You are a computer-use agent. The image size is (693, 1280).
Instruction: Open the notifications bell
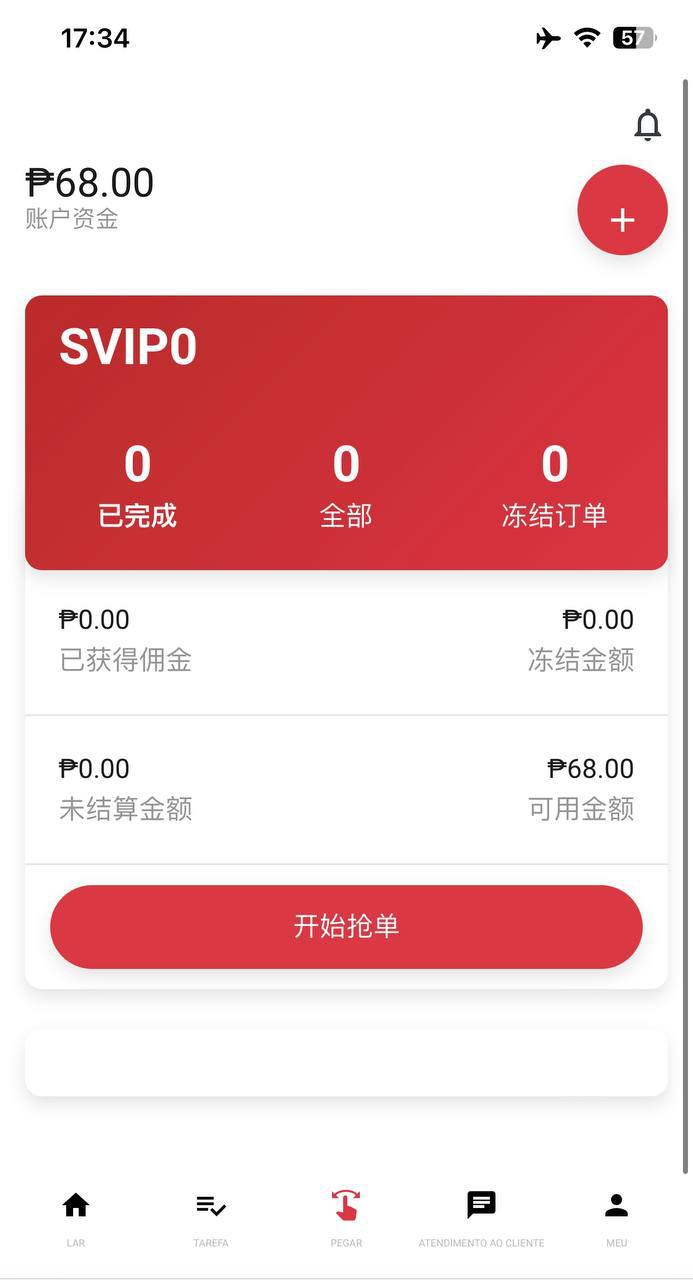pos(648,125)
